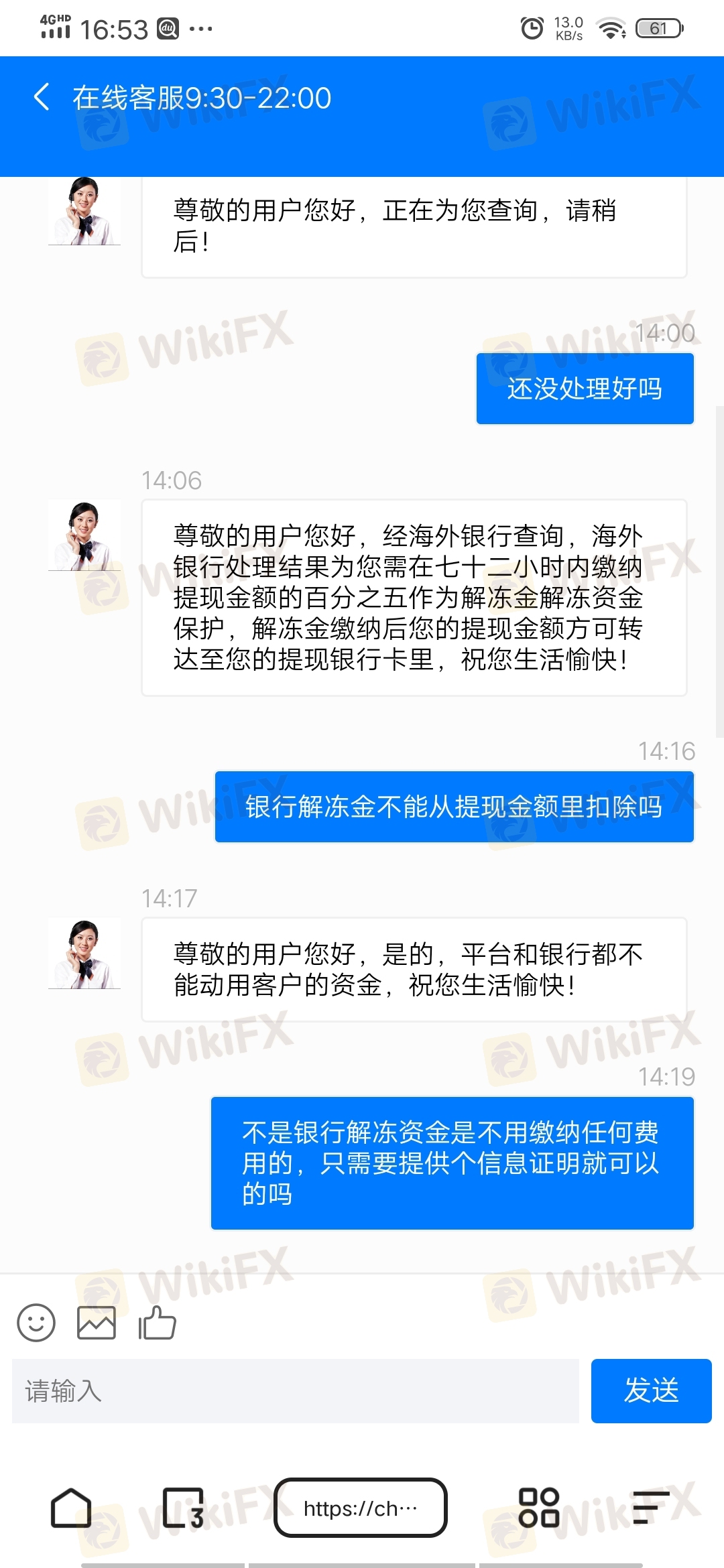Open the emoji picker
The height and width of the screenshot is (1568, 724).
[36, 1322]
